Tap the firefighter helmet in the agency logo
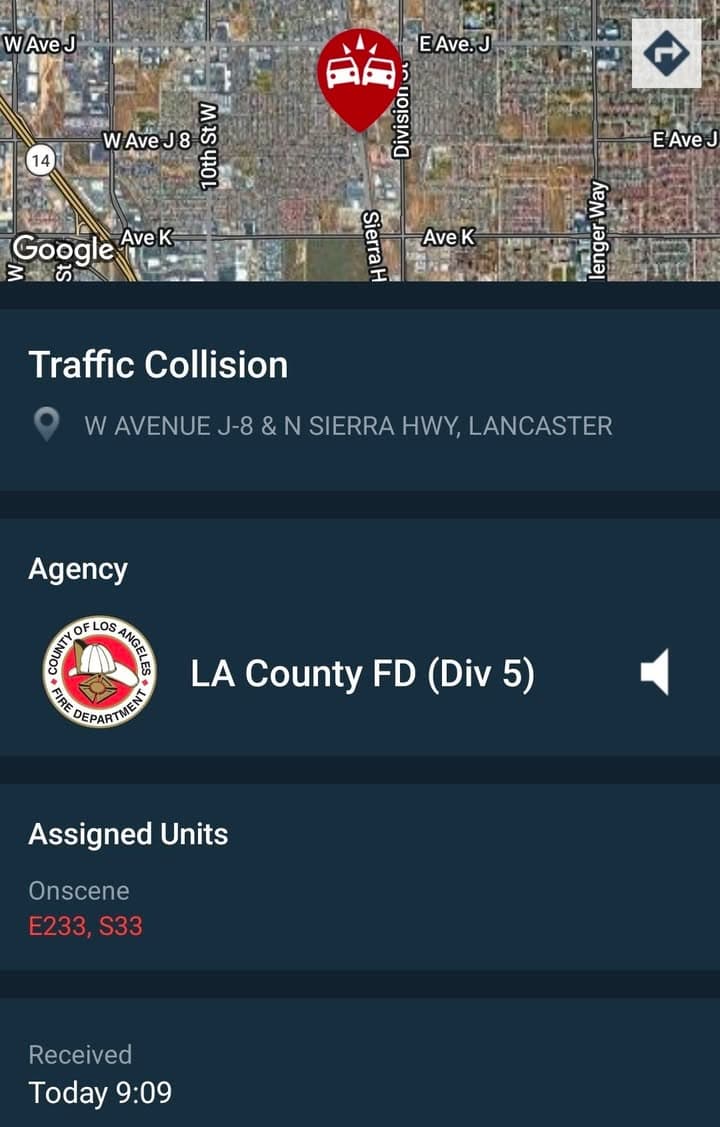The width and height of the screenshot is (720, 1127). (x=96, y=660)
